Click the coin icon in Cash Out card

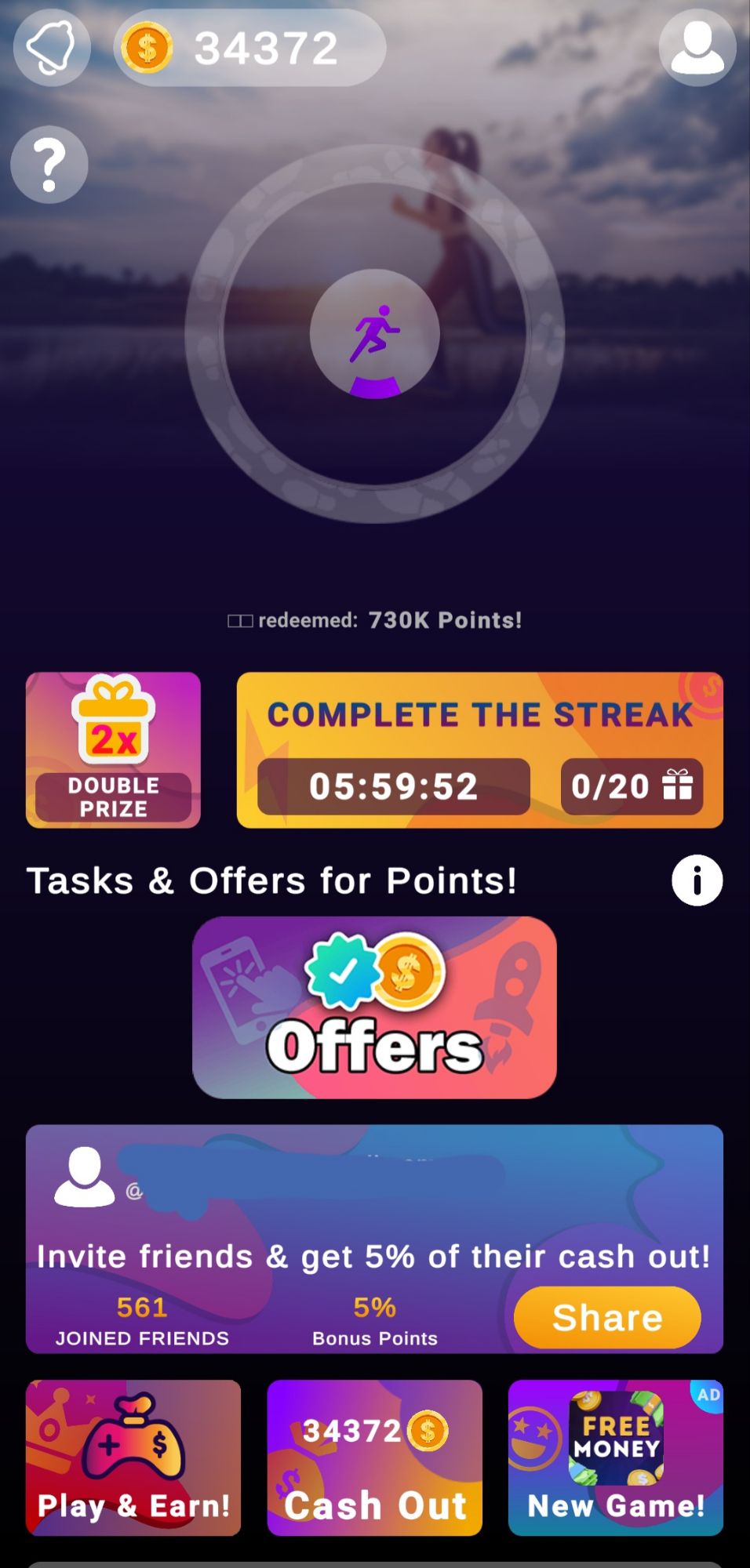[426, 1429]
